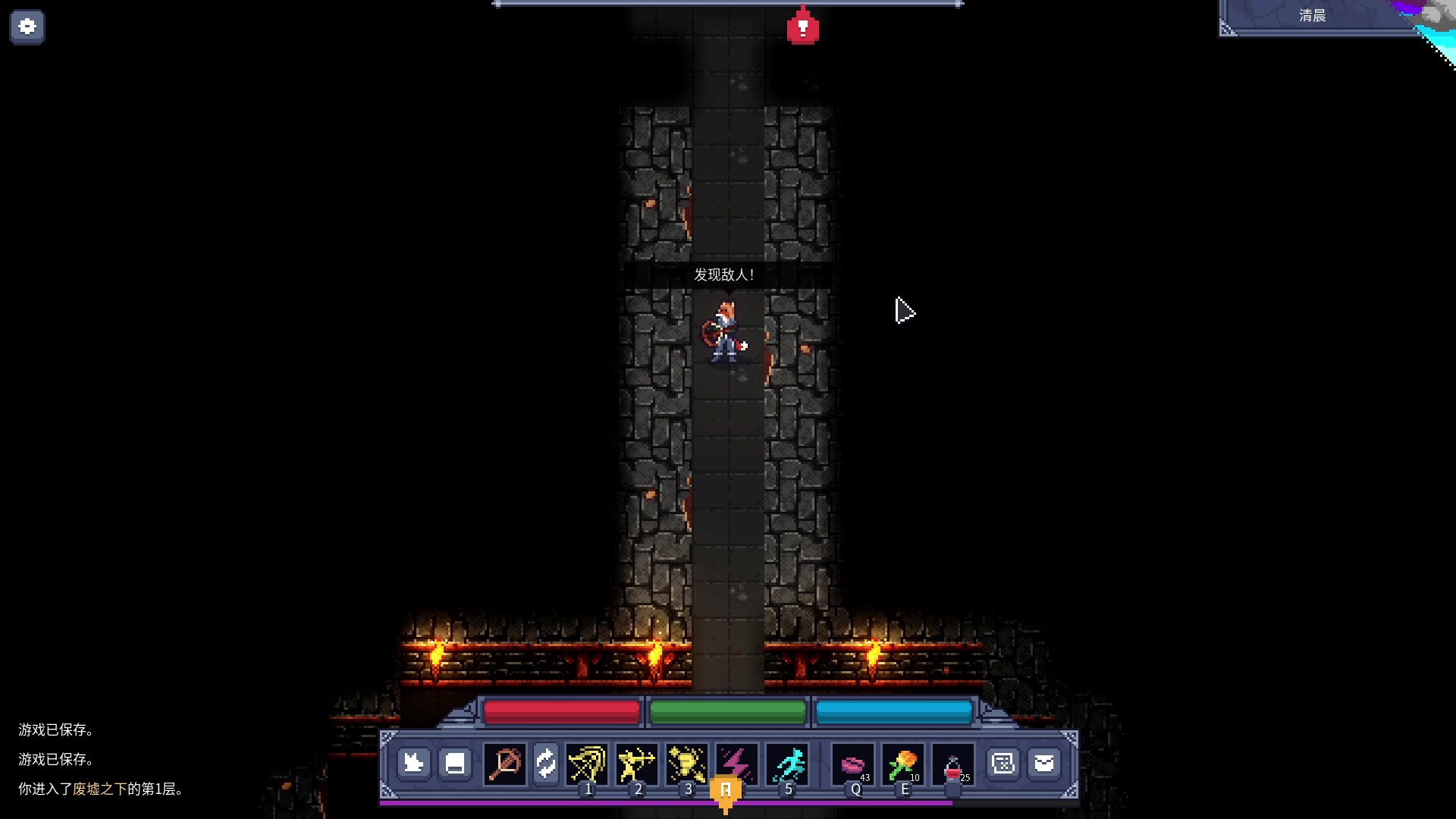Open the journal envelope button
The height and width of the screenshot is (819, 1456).
[x=1044, y=763]
